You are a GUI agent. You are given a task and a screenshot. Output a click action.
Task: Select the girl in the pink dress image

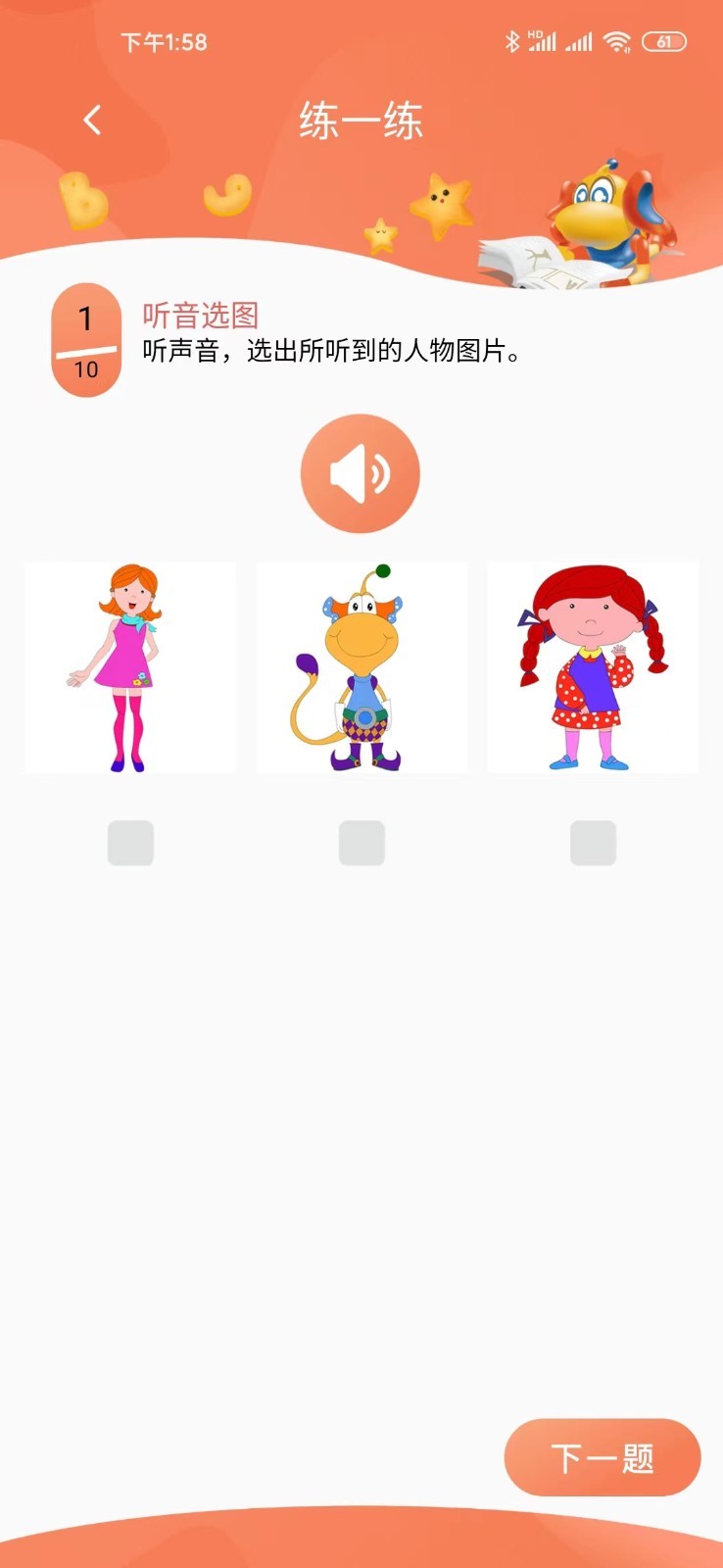(130, 667)
